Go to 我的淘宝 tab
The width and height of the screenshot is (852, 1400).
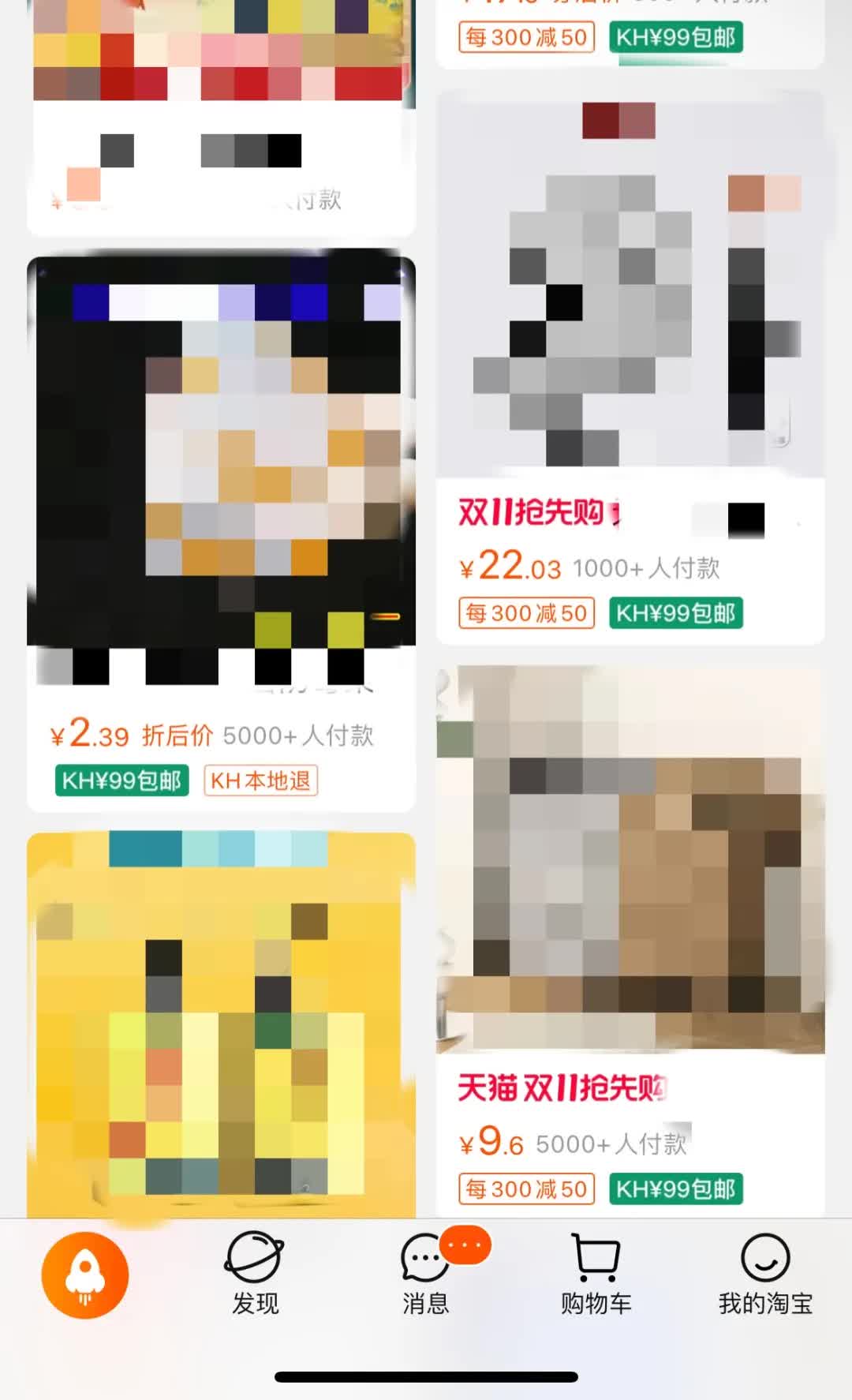[765, 1275]
